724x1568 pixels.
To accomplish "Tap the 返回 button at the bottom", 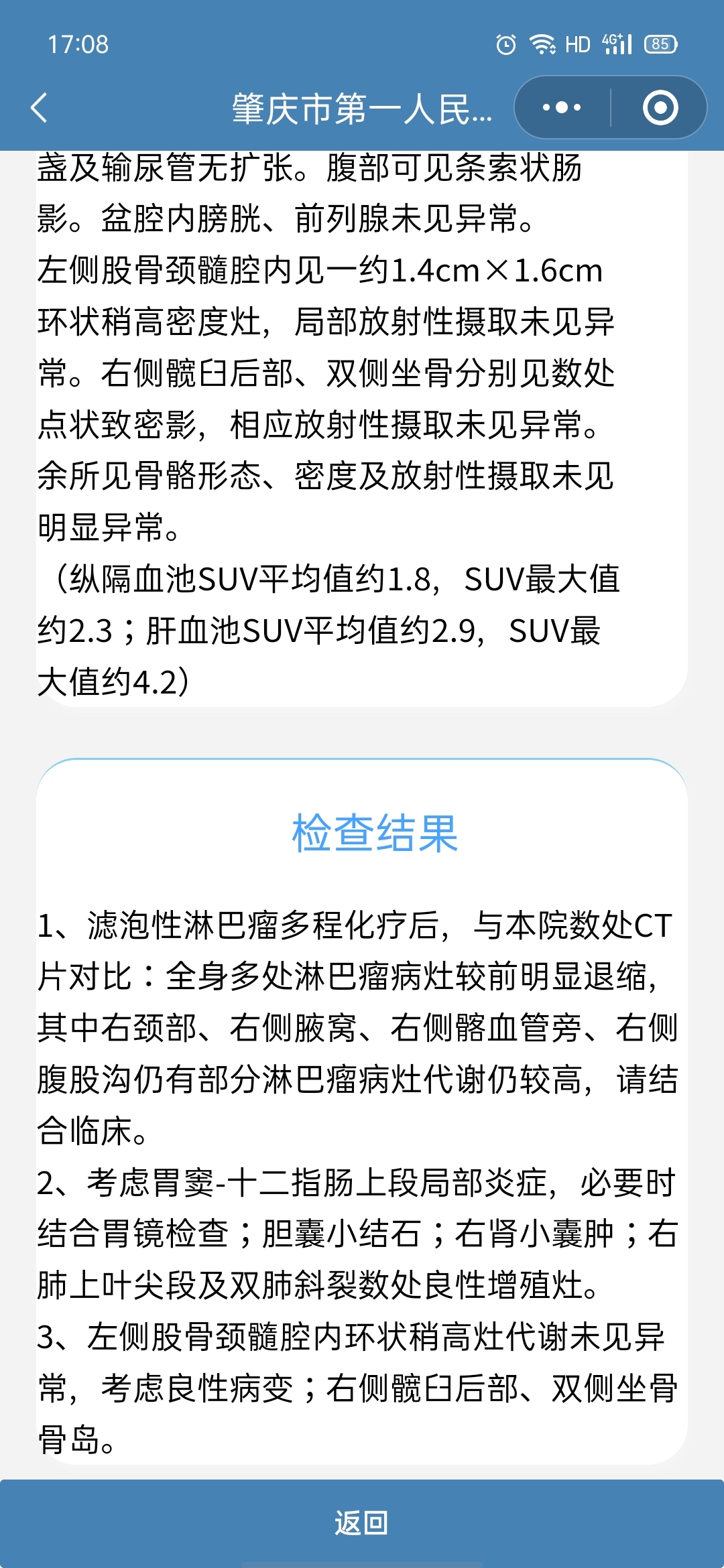I will coord(362,1522).
